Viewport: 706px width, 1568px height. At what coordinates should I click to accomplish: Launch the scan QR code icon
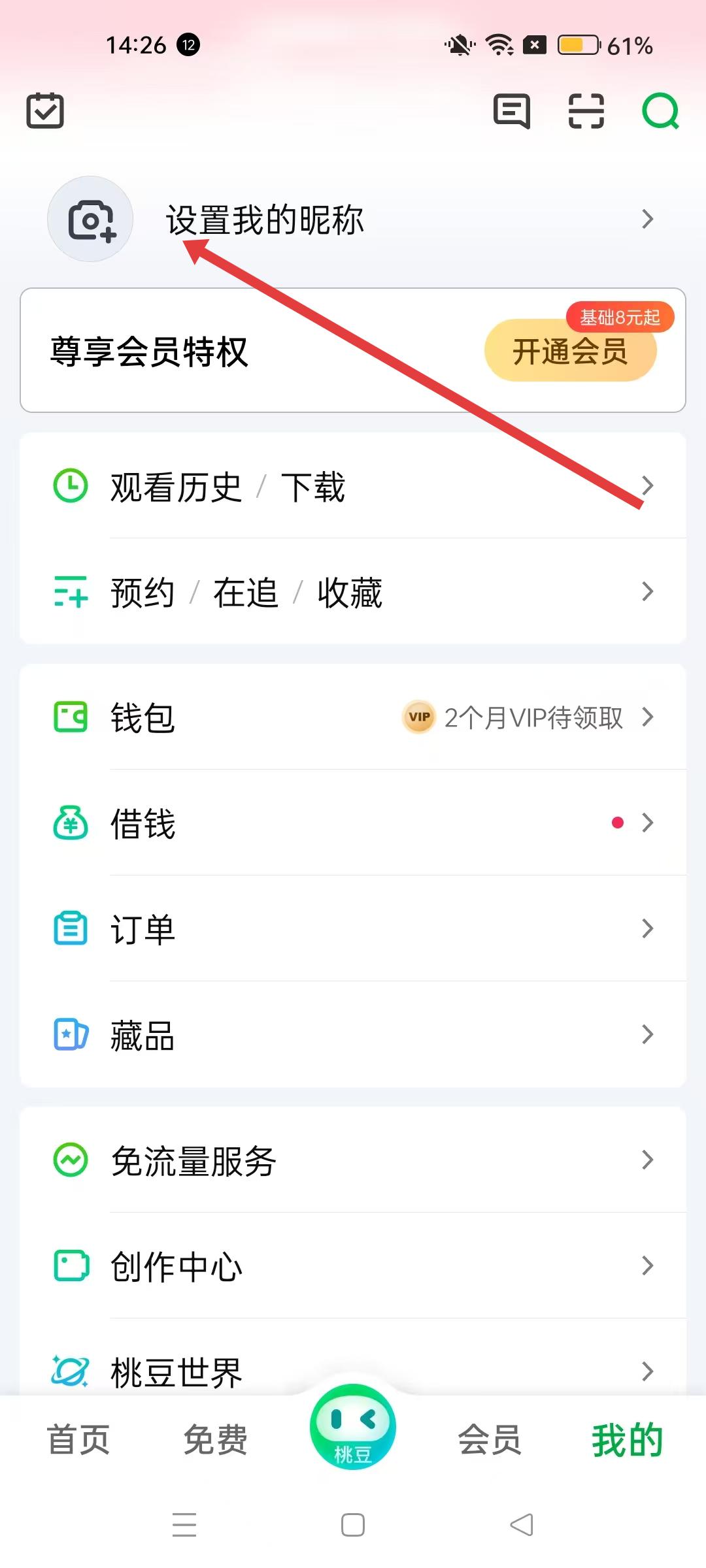[x=586, y=110]
